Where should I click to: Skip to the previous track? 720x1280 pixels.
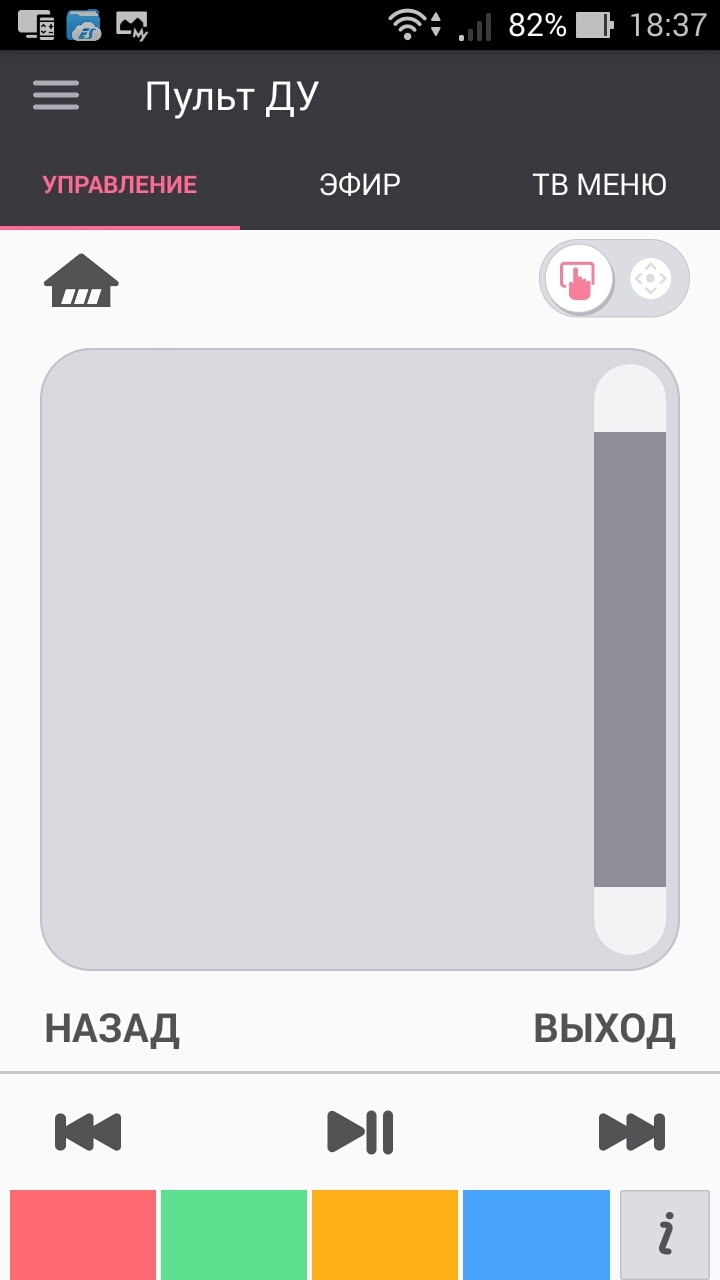pyautogui.click(x=88, y=1132)
